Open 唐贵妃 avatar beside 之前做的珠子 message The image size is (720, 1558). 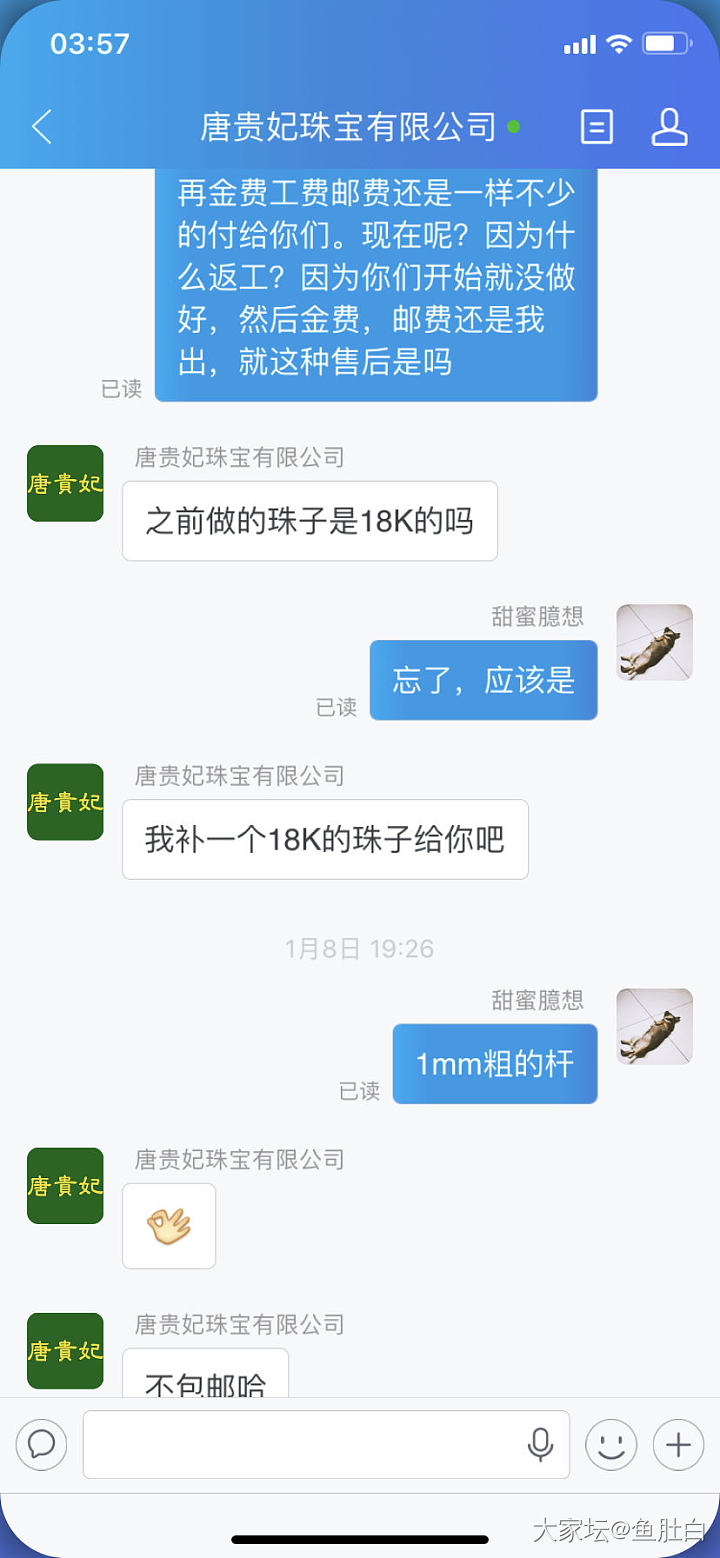point(65,483)
